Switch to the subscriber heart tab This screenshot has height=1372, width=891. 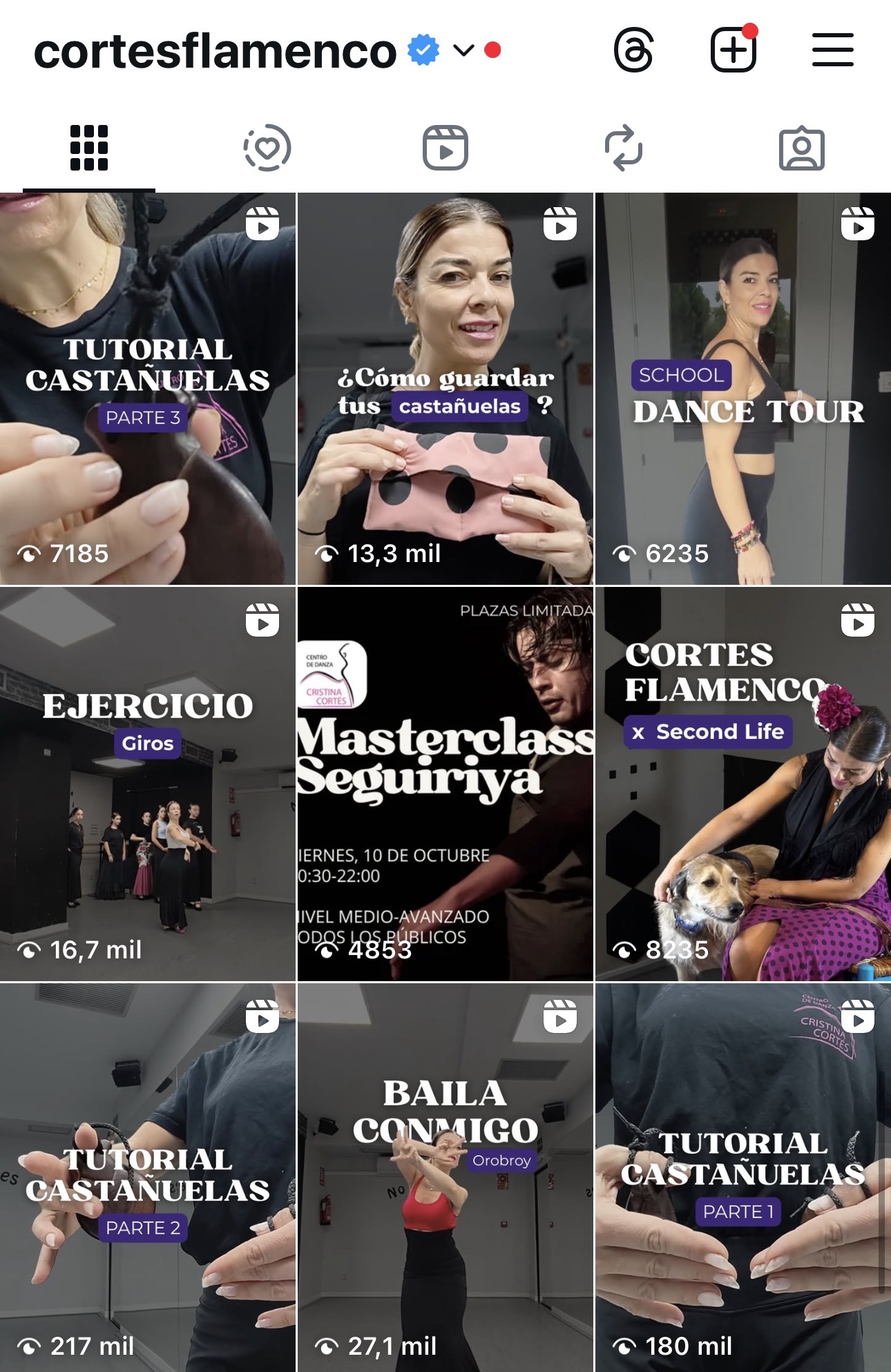(x=267, y=148)
